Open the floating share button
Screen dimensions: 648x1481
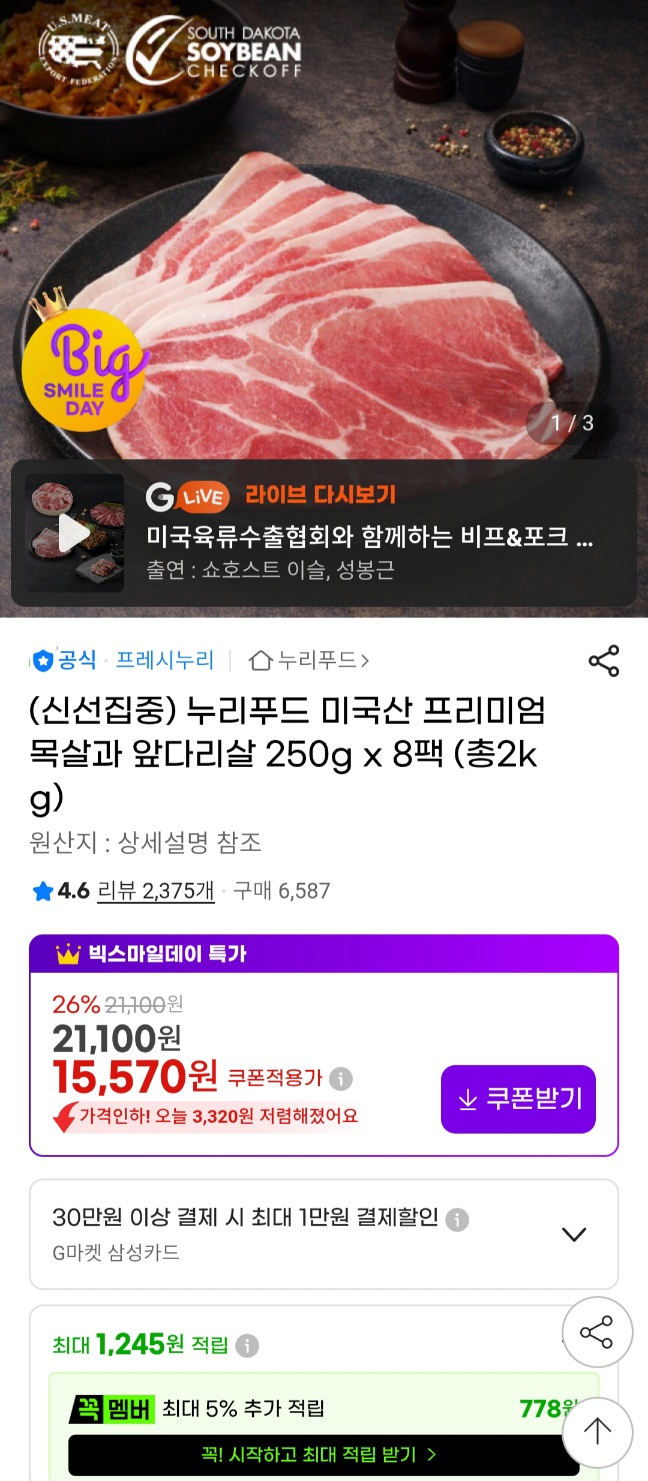[x=597, y=1332]
